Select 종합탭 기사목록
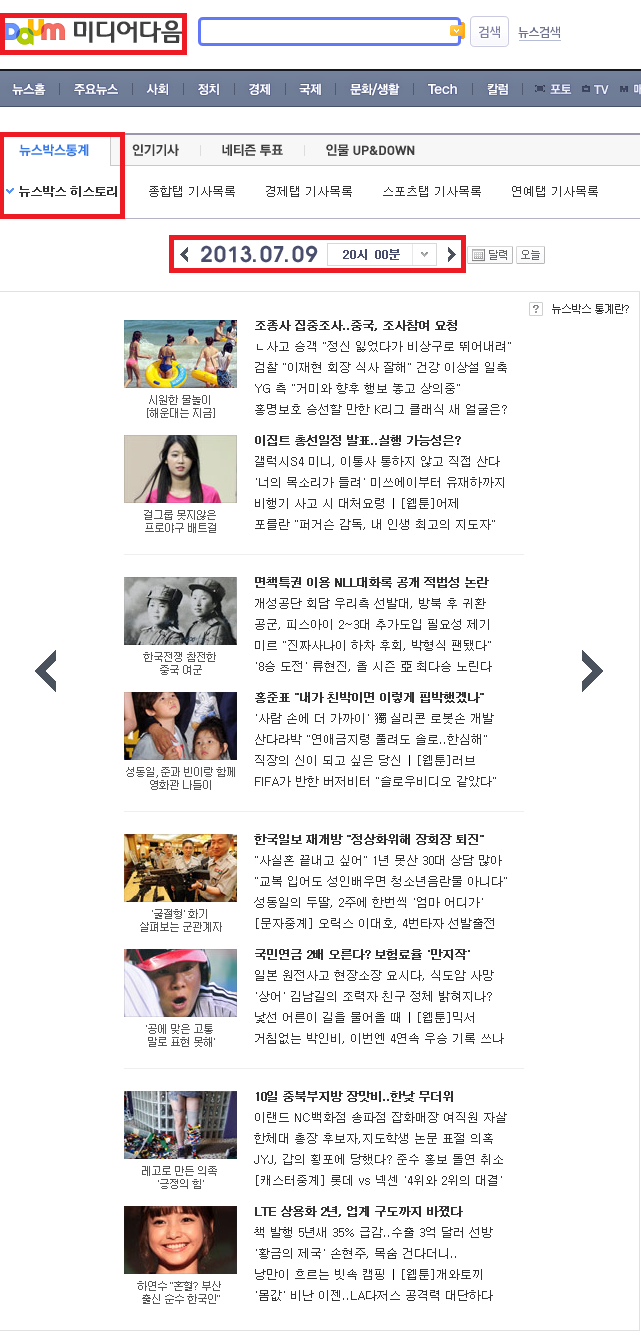This screenshot has width=641, height=1335. tap(192, 191)
